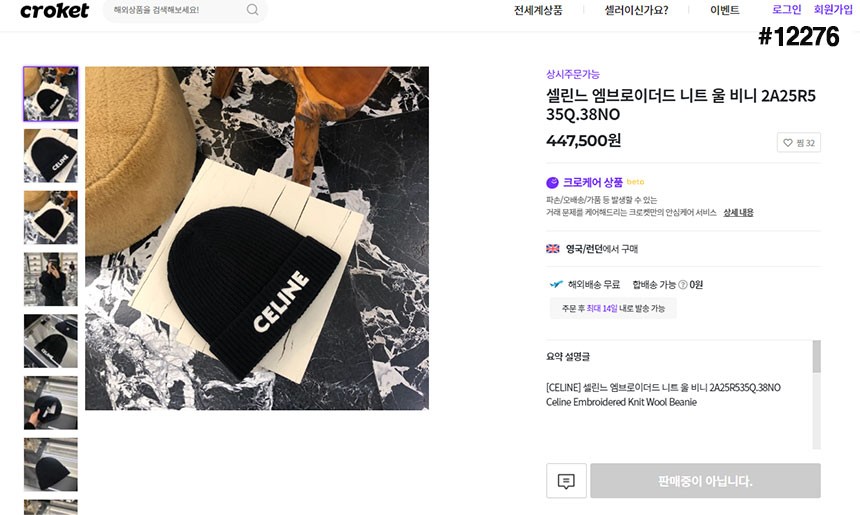Open the 전세계상품 menu
Image resolution: width=860 pixels, height=515 pixels.
[x=538, y=10]
